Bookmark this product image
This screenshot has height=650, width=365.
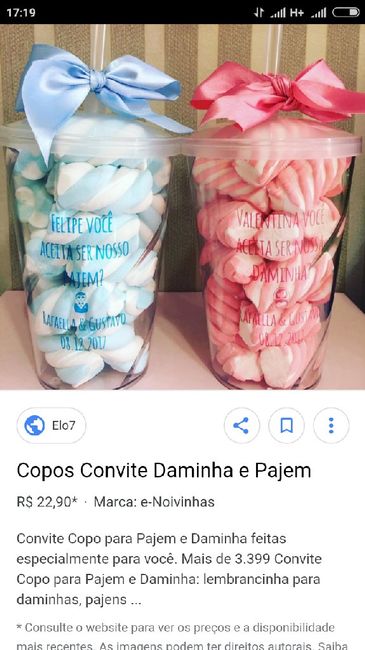click(286, 425)
